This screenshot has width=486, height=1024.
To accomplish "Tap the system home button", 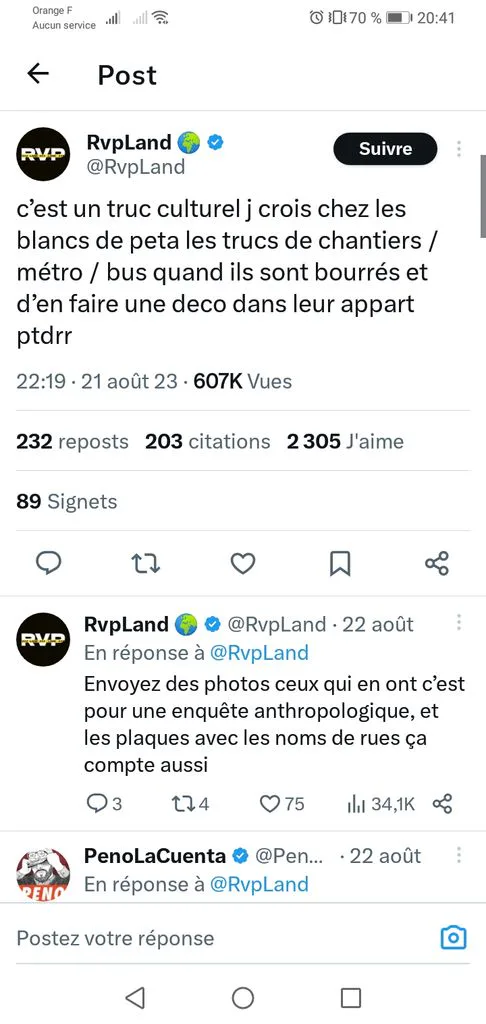I will (243, 997).
